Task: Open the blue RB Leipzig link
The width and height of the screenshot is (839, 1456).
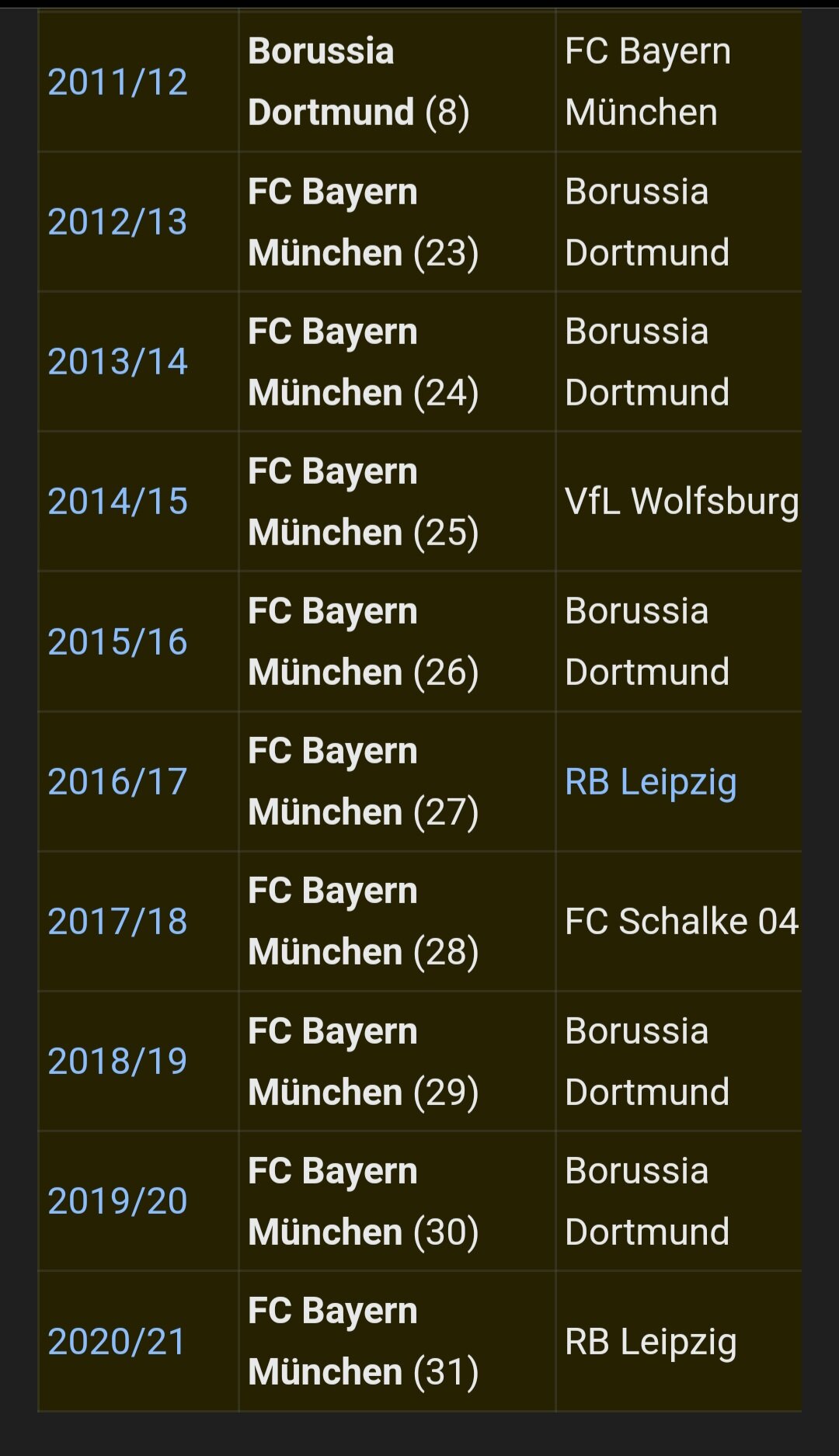Action: pyautogui.click(x=651, y=782)
